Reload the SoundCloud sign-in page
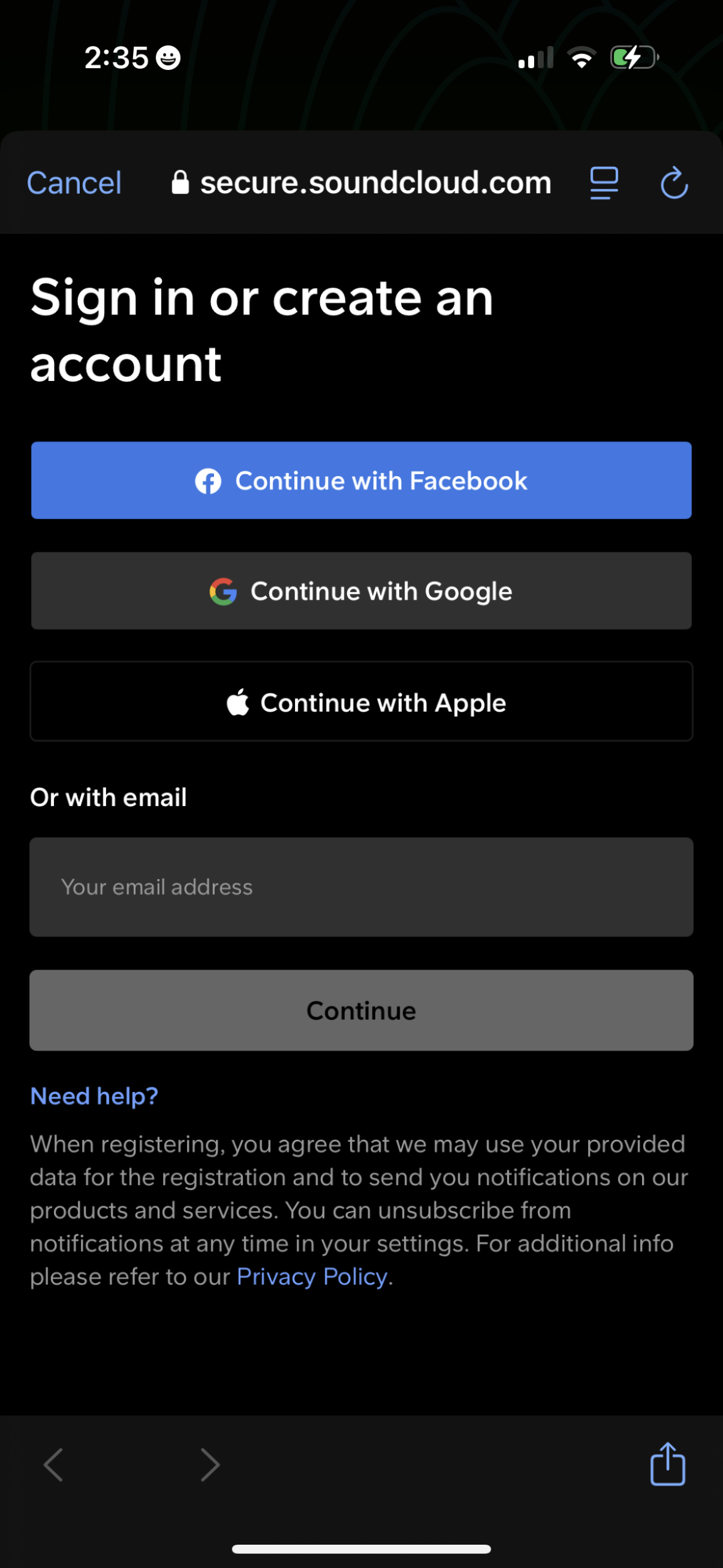 click(674, 183)
